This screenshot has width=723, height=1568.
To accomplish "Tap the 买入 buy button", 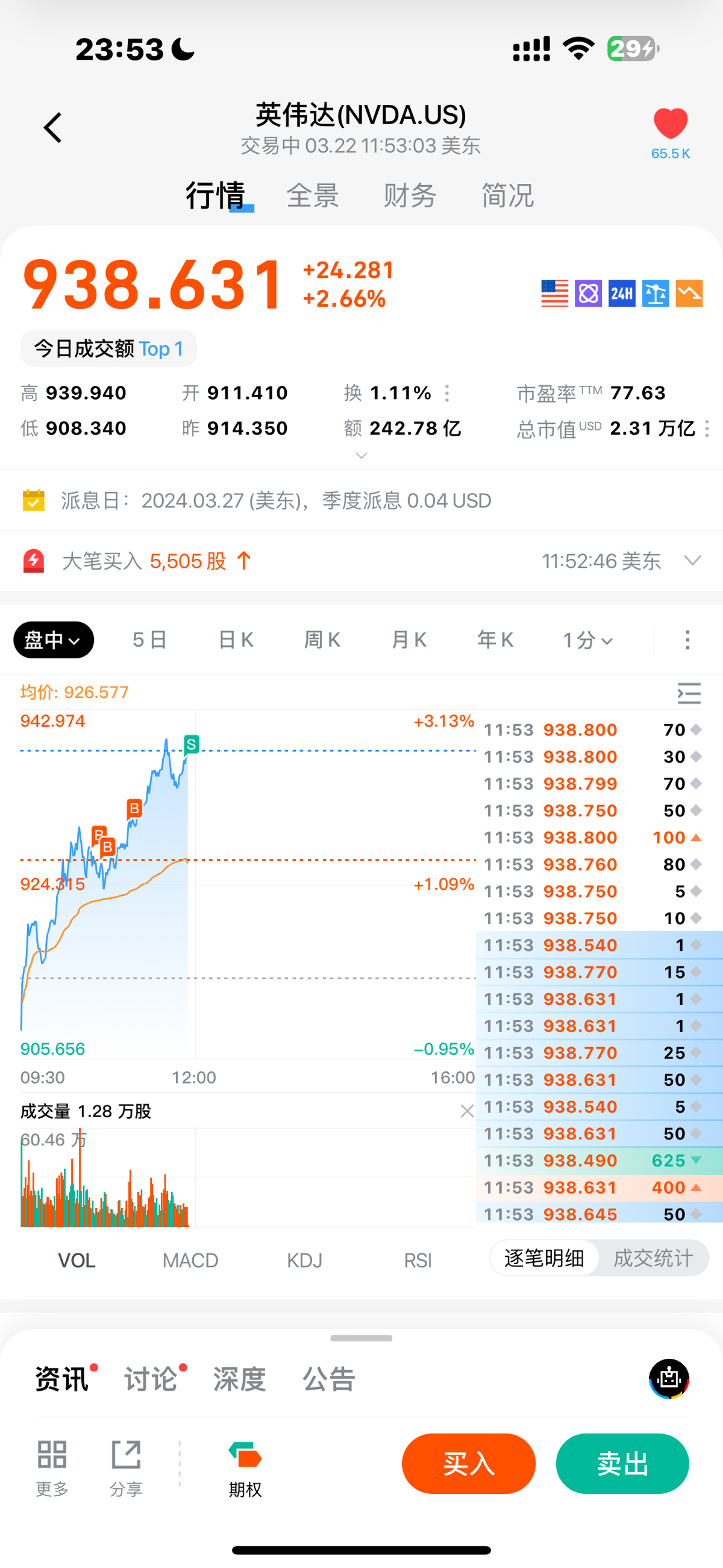I will point(469,1463).
